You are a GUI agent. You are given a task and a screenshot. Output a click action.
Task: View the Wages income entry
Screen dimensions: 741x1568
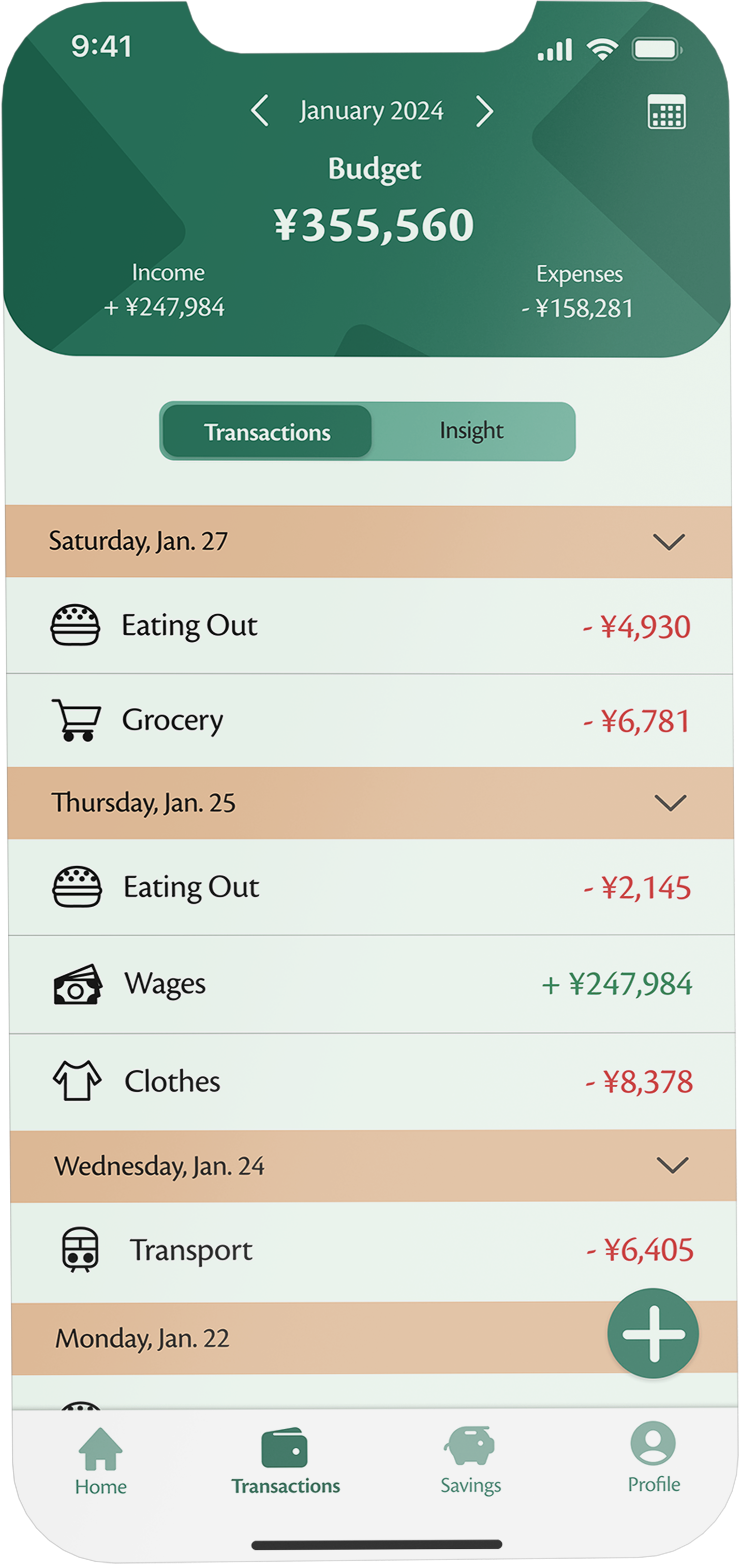coord(372,984)
